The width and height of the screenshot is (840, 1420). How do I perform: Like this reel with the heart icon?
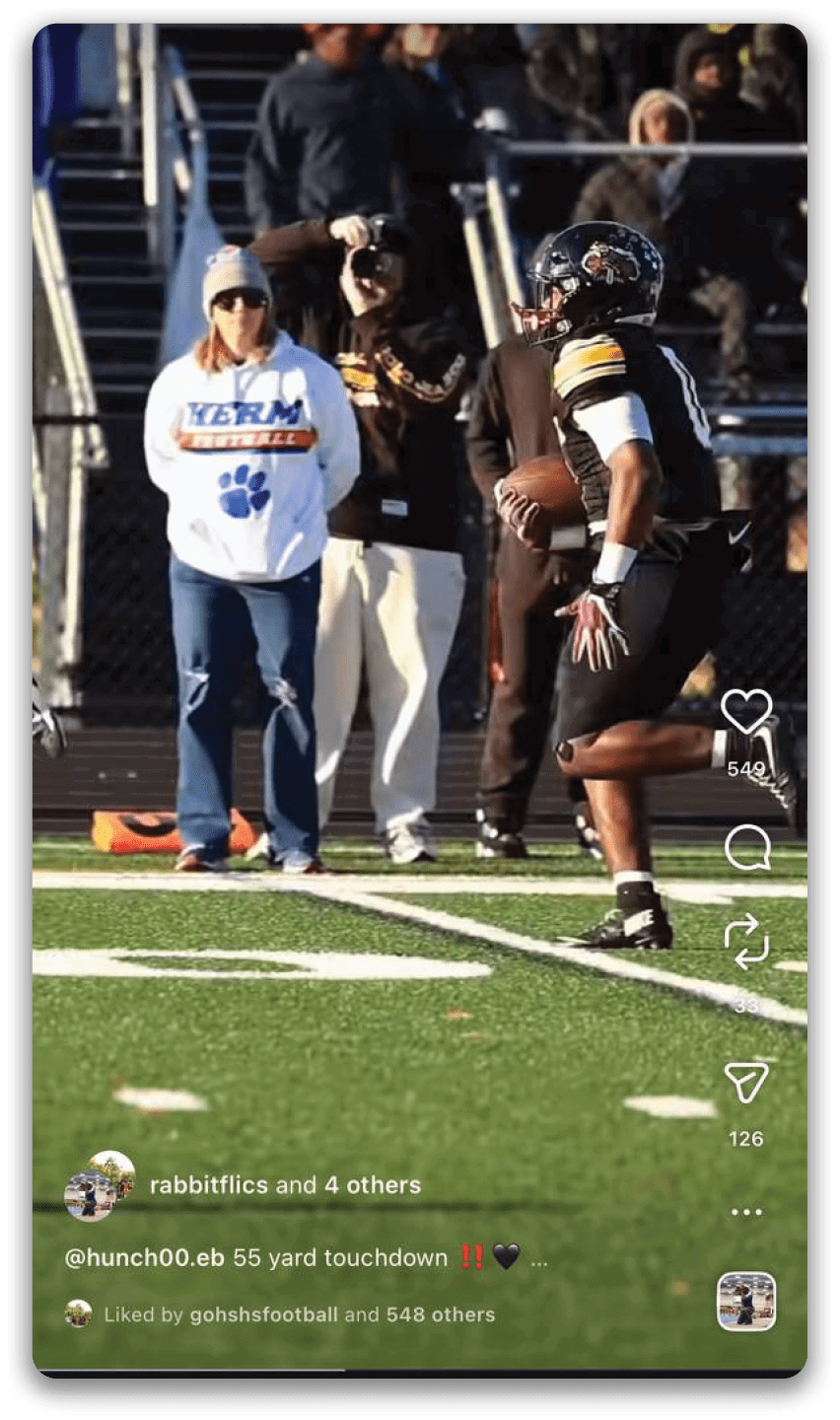tap(746, 711)
